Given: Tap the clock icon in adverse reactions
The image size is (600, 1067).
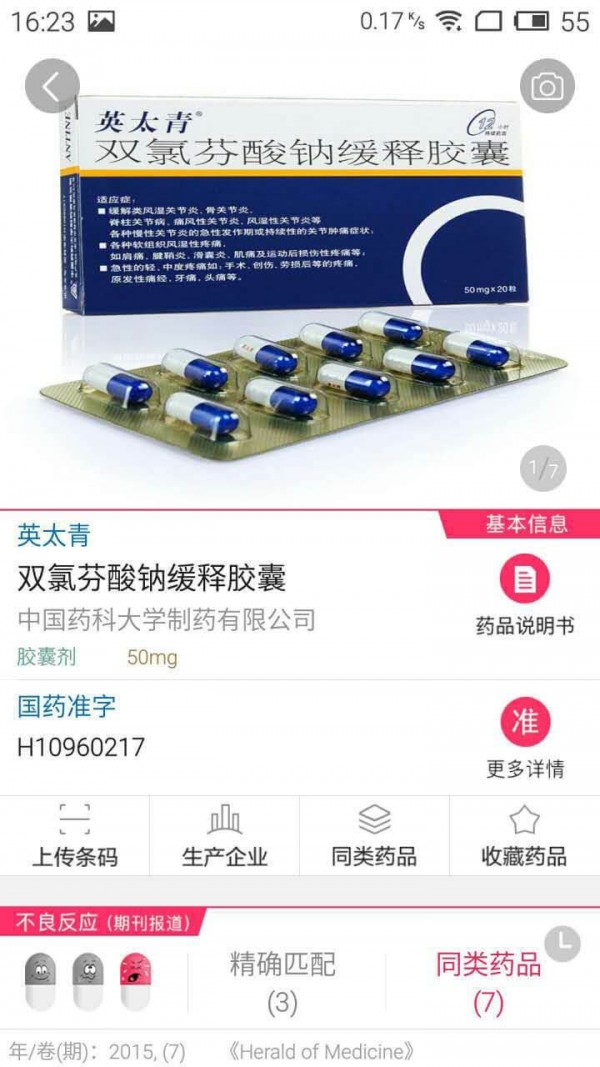Looking at the screenshot, I should (x=563, y=942).
